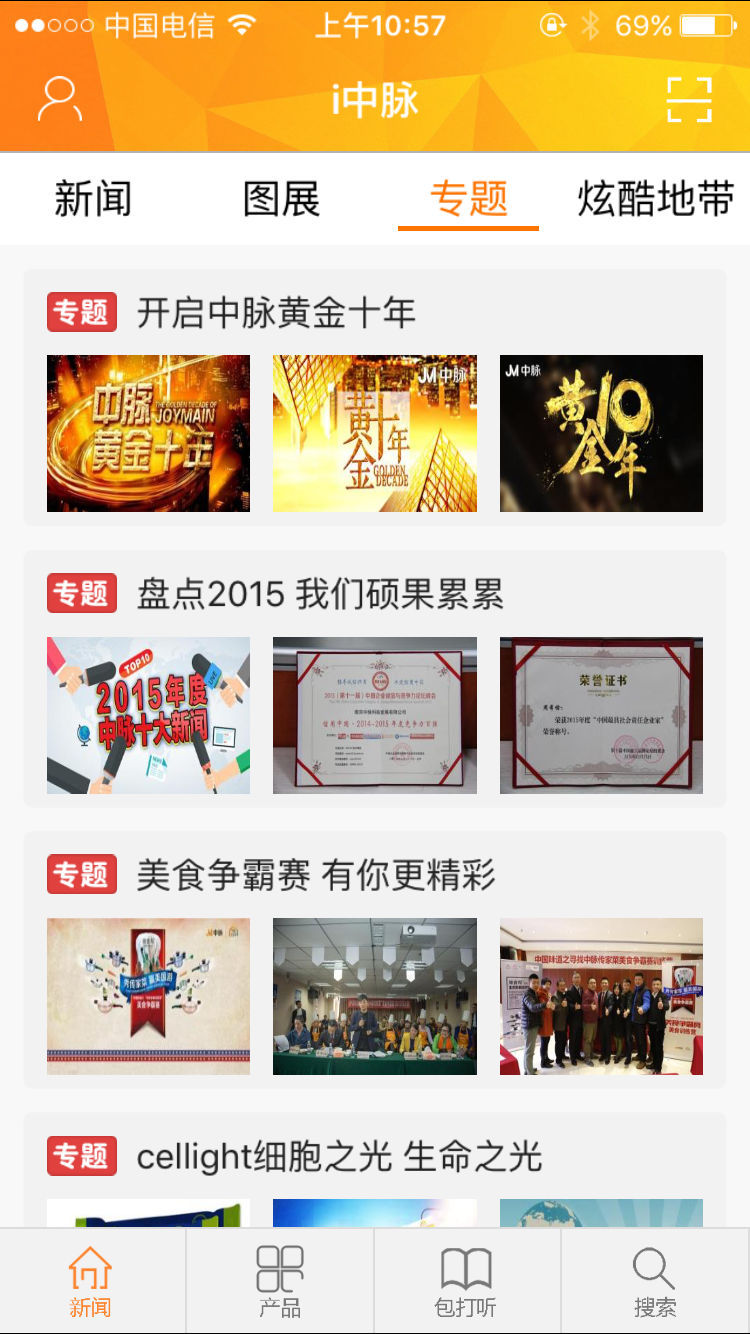
Task: Switch to the 新闻 top tab
Action: click(x=93, y=199)
